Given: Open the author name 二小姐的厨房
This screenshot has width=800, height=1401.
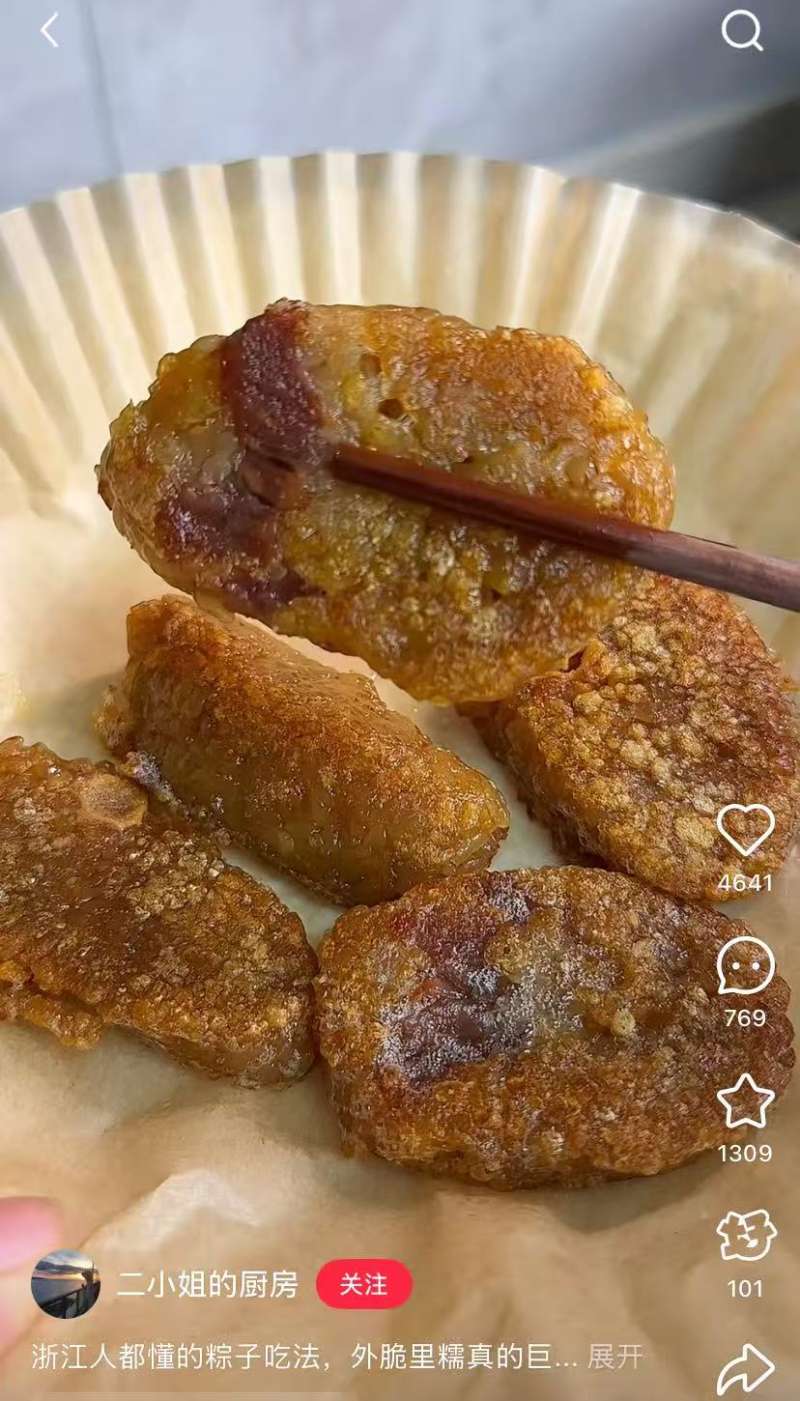Looking at the screenshot, I should [x=207, y=1284].
